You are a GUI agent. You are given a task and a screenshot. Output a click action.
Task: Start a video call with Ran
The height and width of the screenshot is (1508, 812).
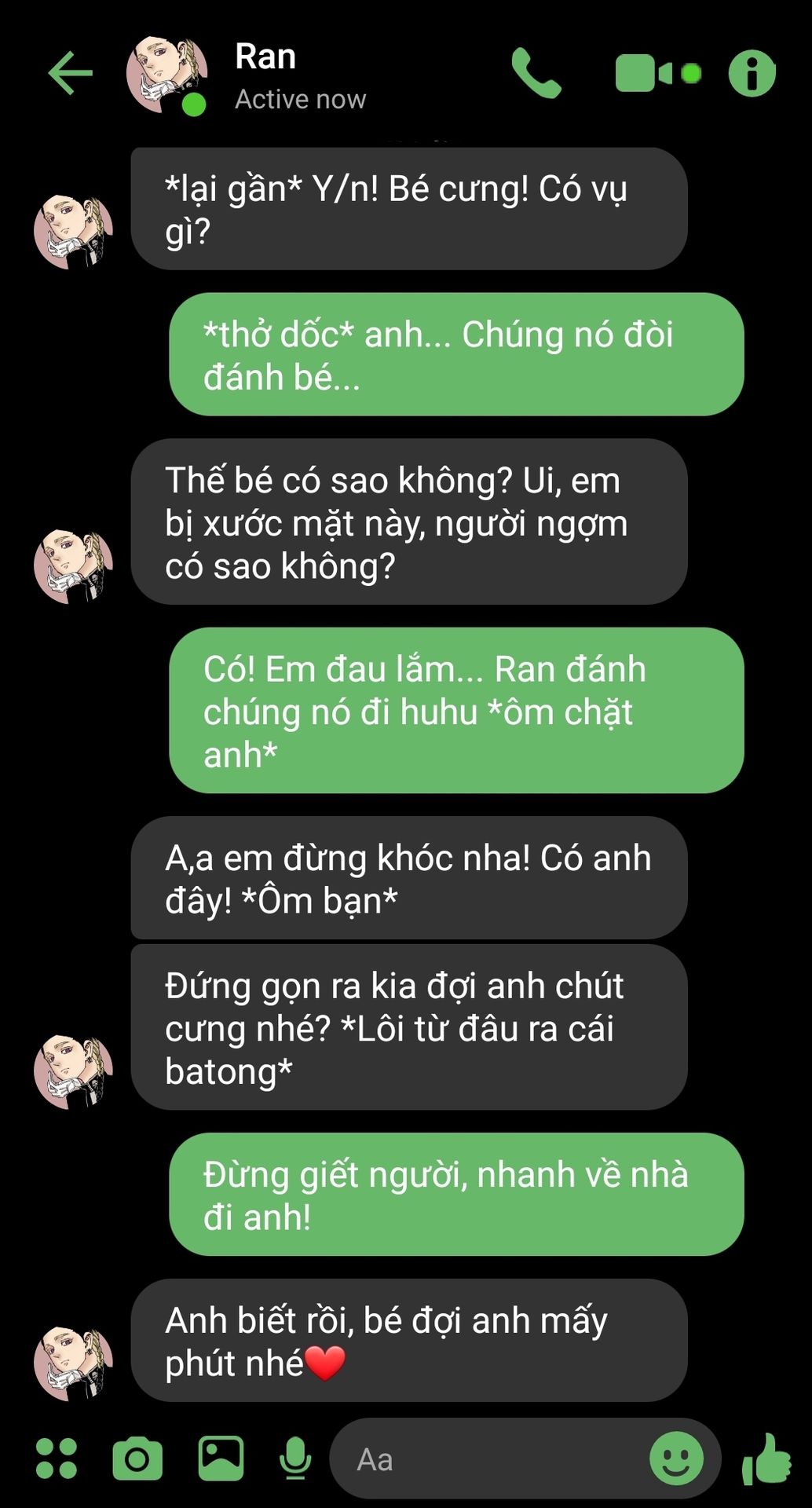[657, 73]
